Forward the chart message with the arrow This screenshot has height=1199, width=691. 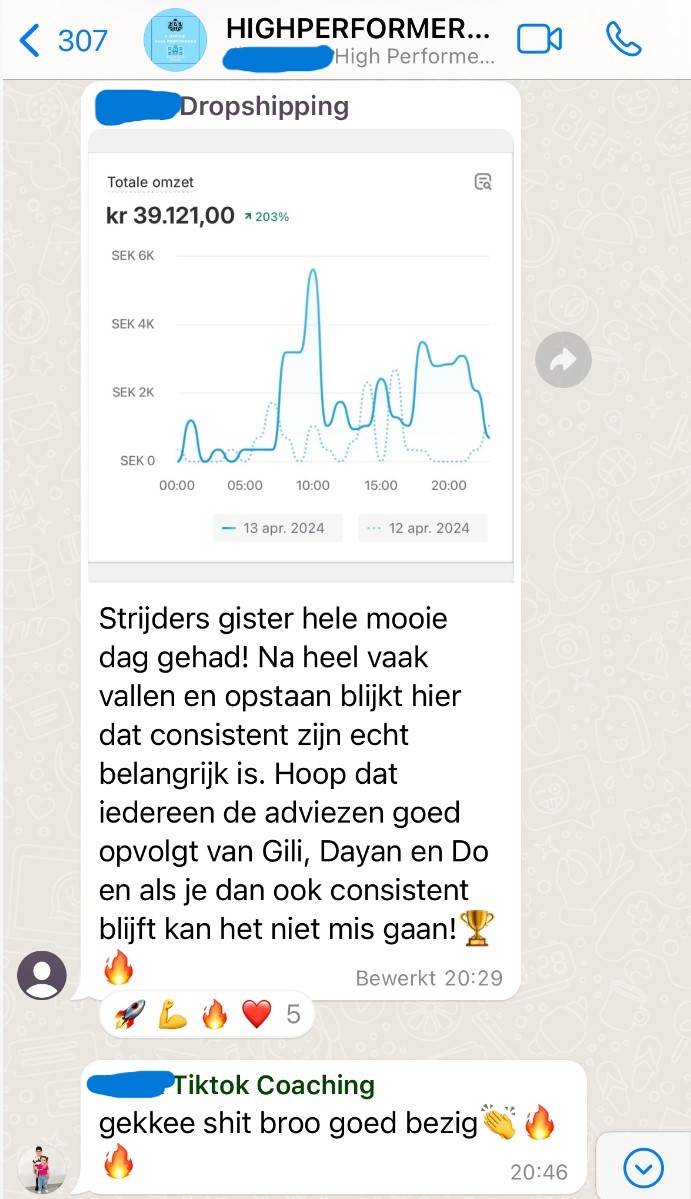point(563,359)
